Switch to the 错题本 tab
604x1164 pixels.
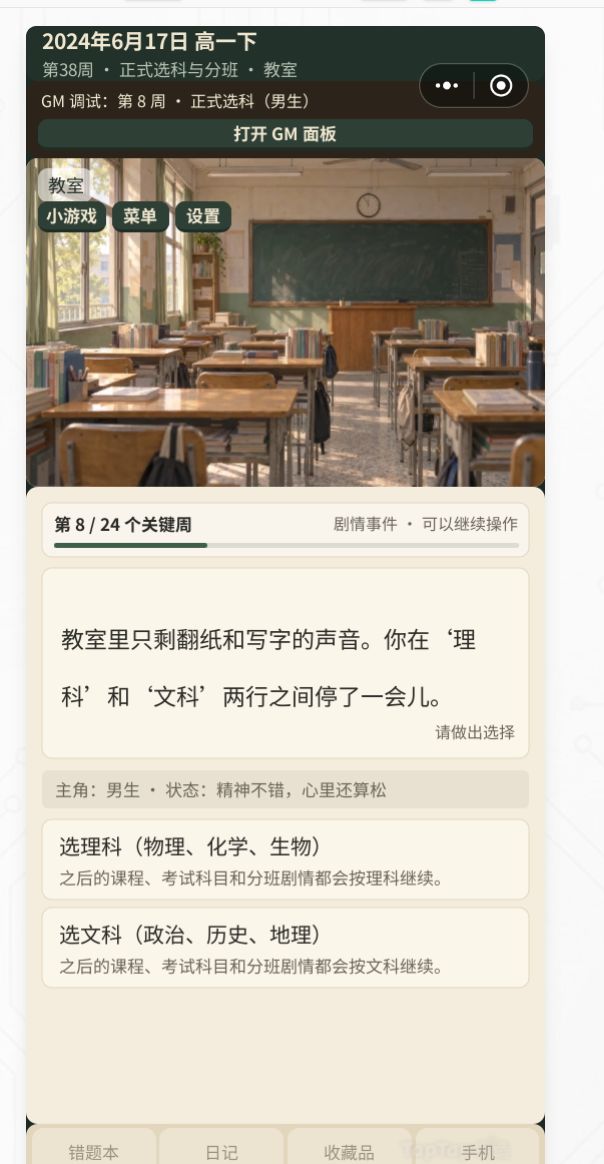tap(93, 1147)
